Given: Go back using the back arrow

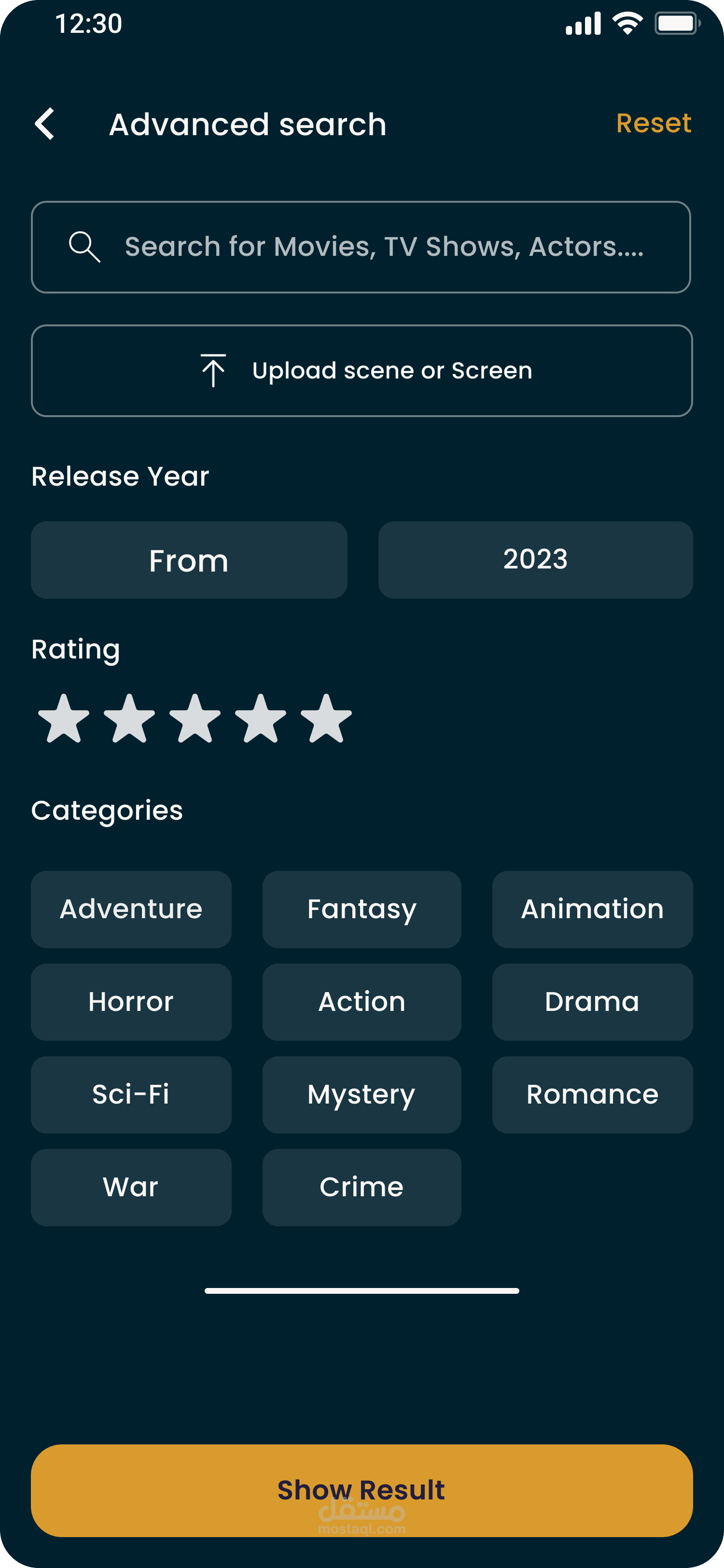Looking at the screenshot, I should [x=45, y=124].
